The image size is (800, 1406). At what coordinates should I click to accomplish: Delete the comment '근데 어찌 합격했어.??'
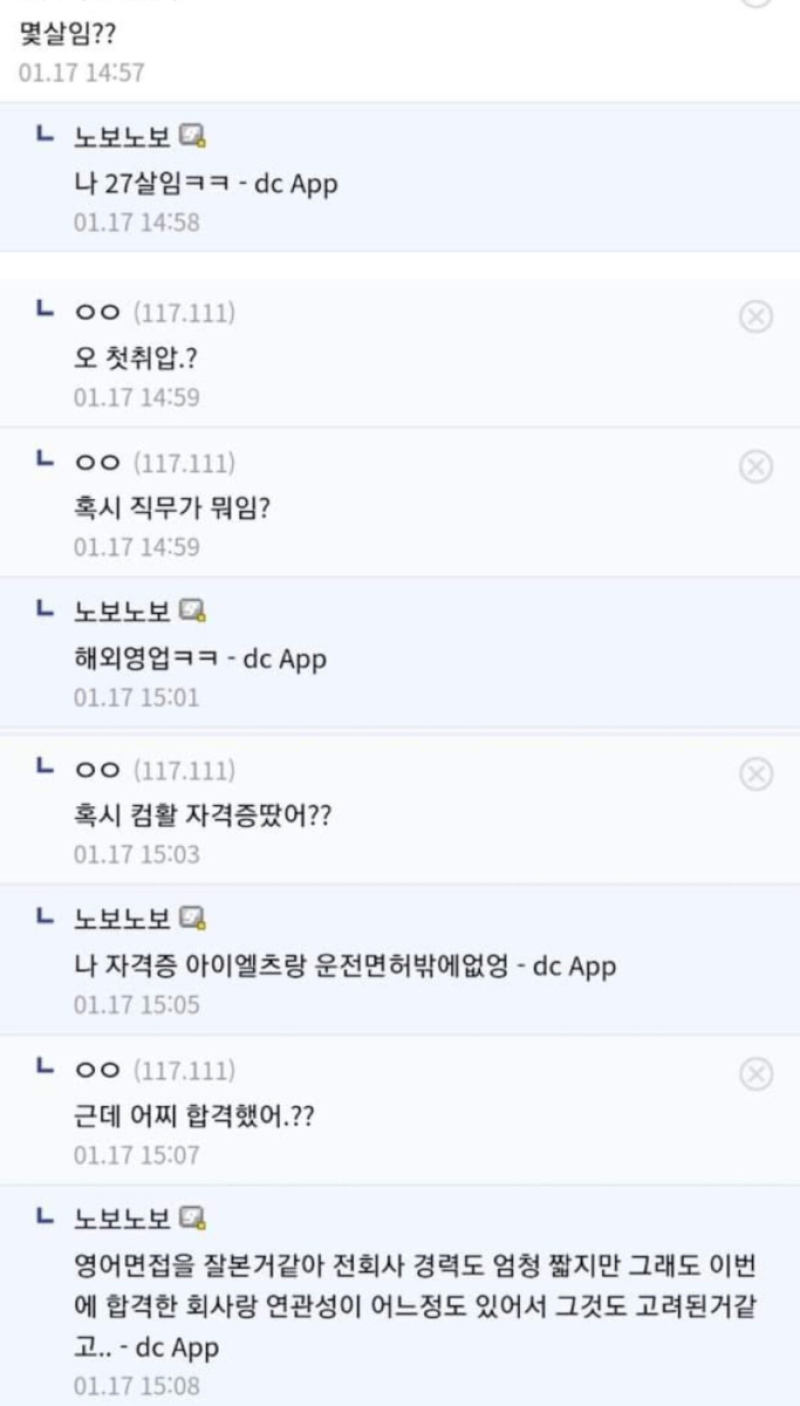point(756,1074)
